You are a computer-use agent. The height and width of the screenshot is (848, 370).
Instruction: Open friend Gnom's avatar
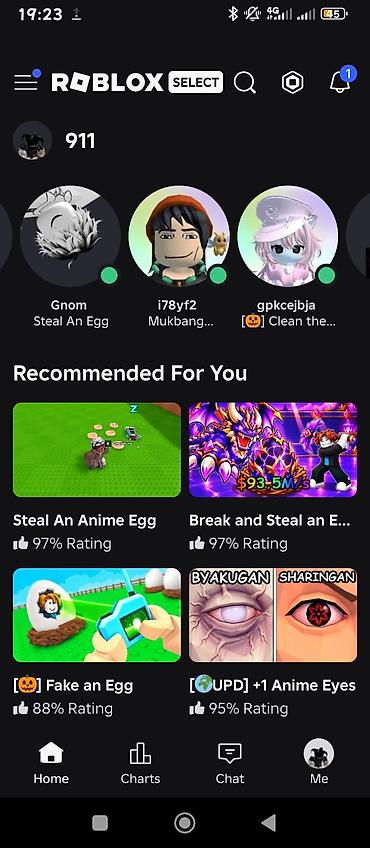pos(70,236)
